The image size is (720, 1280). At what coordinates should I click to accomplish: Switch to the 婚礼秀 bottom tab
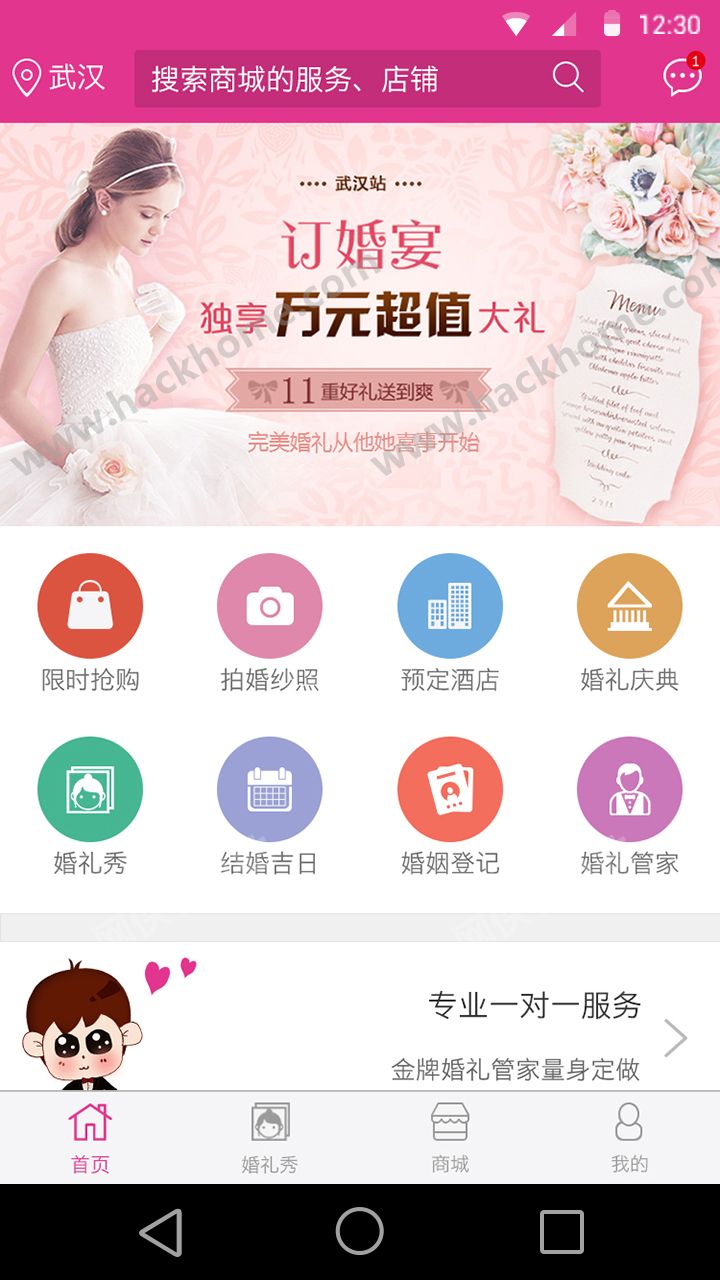[270, 1137]
